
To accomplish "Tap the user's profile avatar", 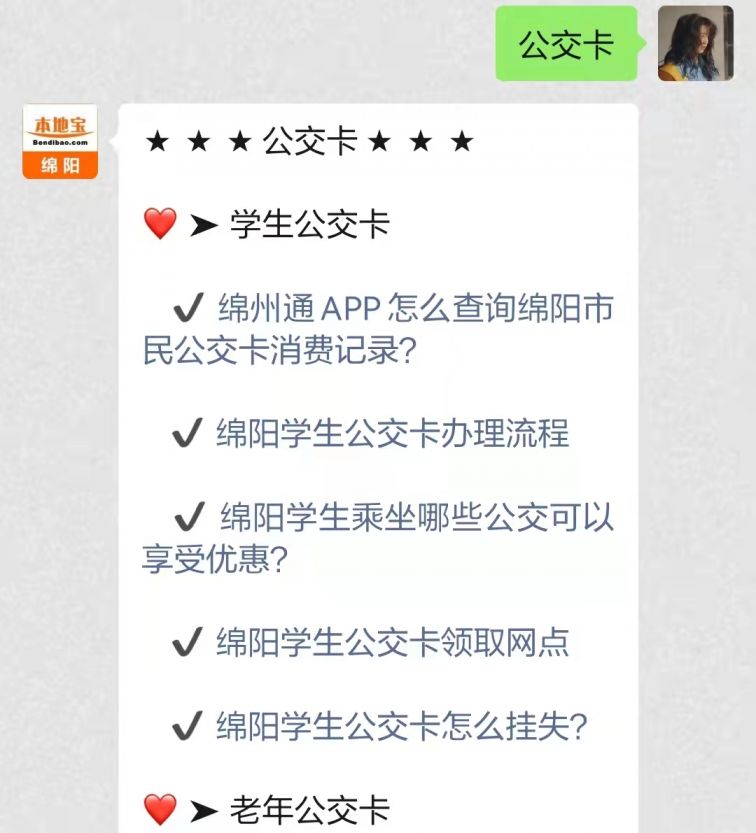I will pyautogui.click(x=695, y=44).
